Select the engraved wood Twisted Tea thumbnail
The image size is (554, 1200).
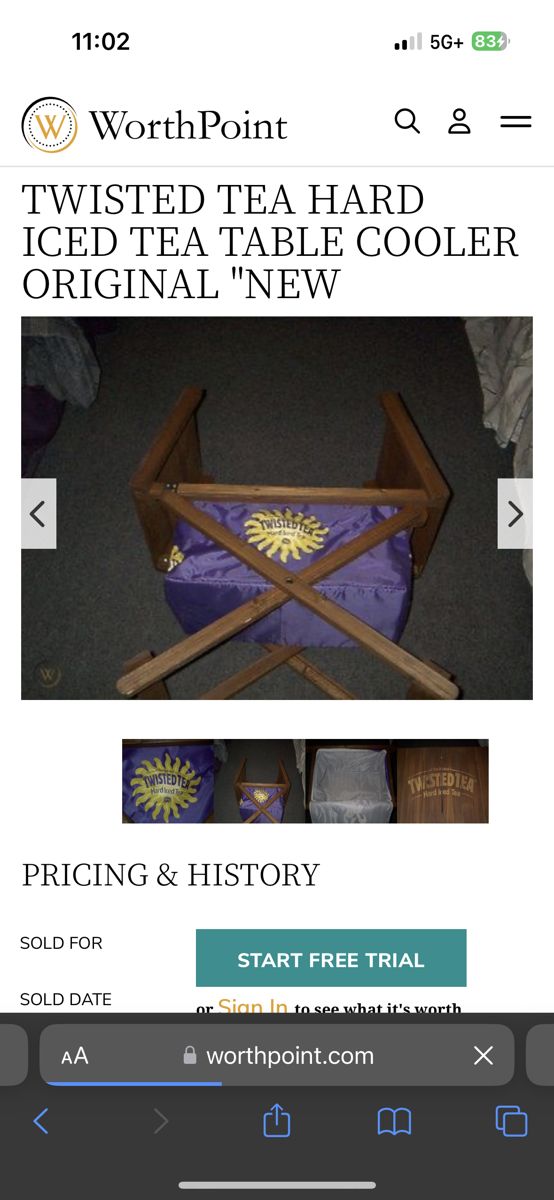tap(443, 781)
